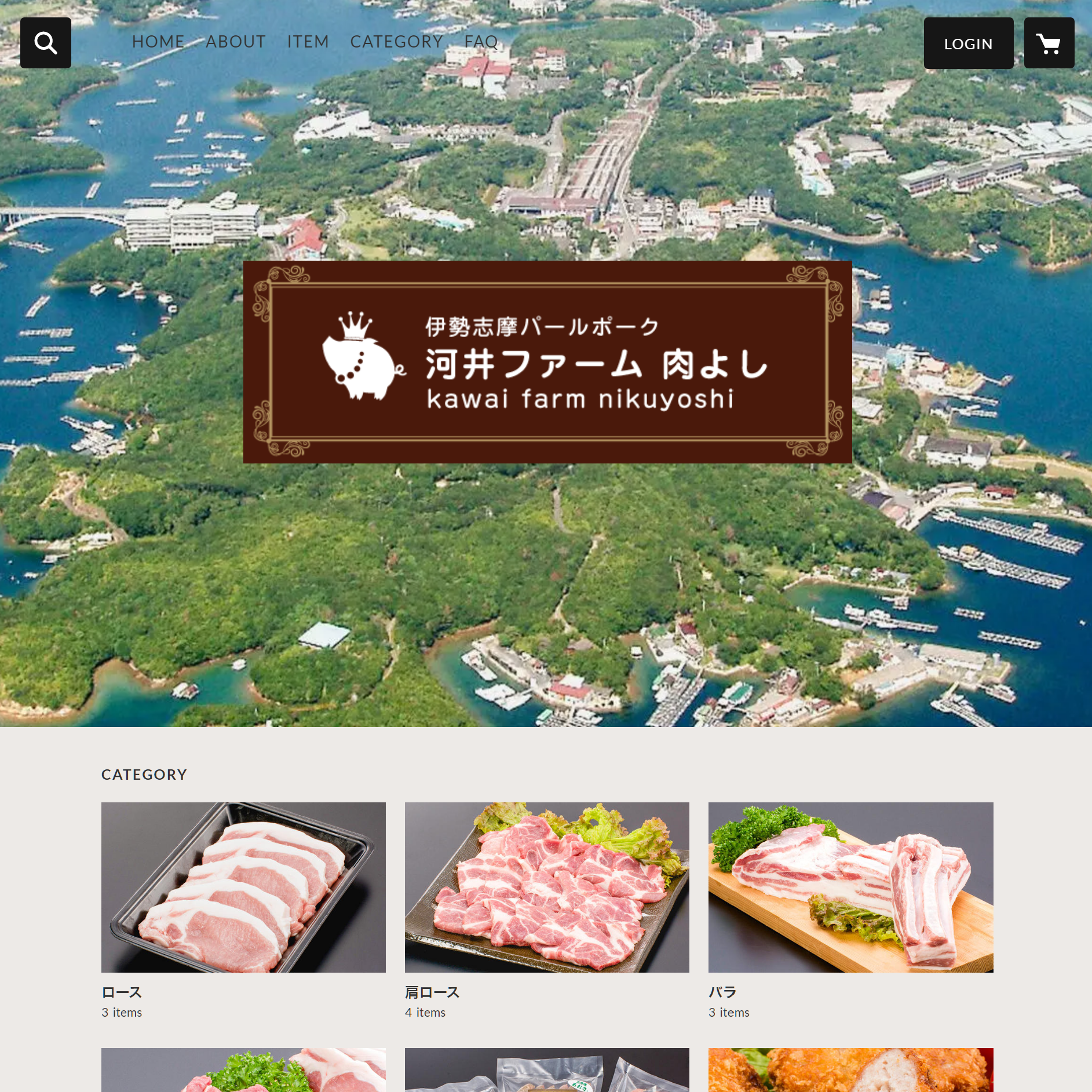Tap the LOGIN button
The image size is (1092, 1092).
tap(968, 43)
